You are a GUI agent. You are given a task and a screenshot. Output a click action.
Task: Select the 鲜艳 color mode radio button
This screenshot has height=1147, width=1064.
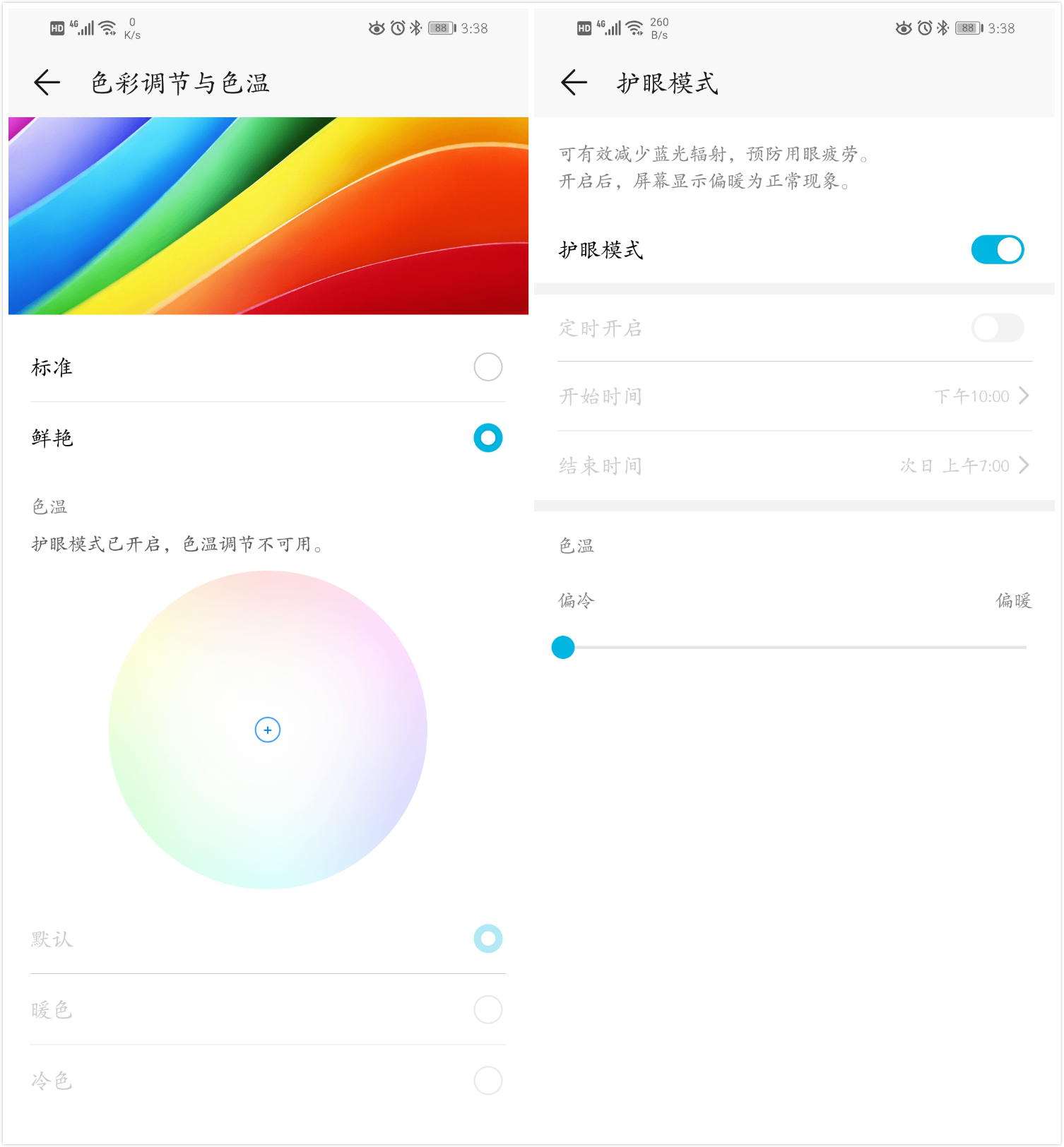(487, 438)
